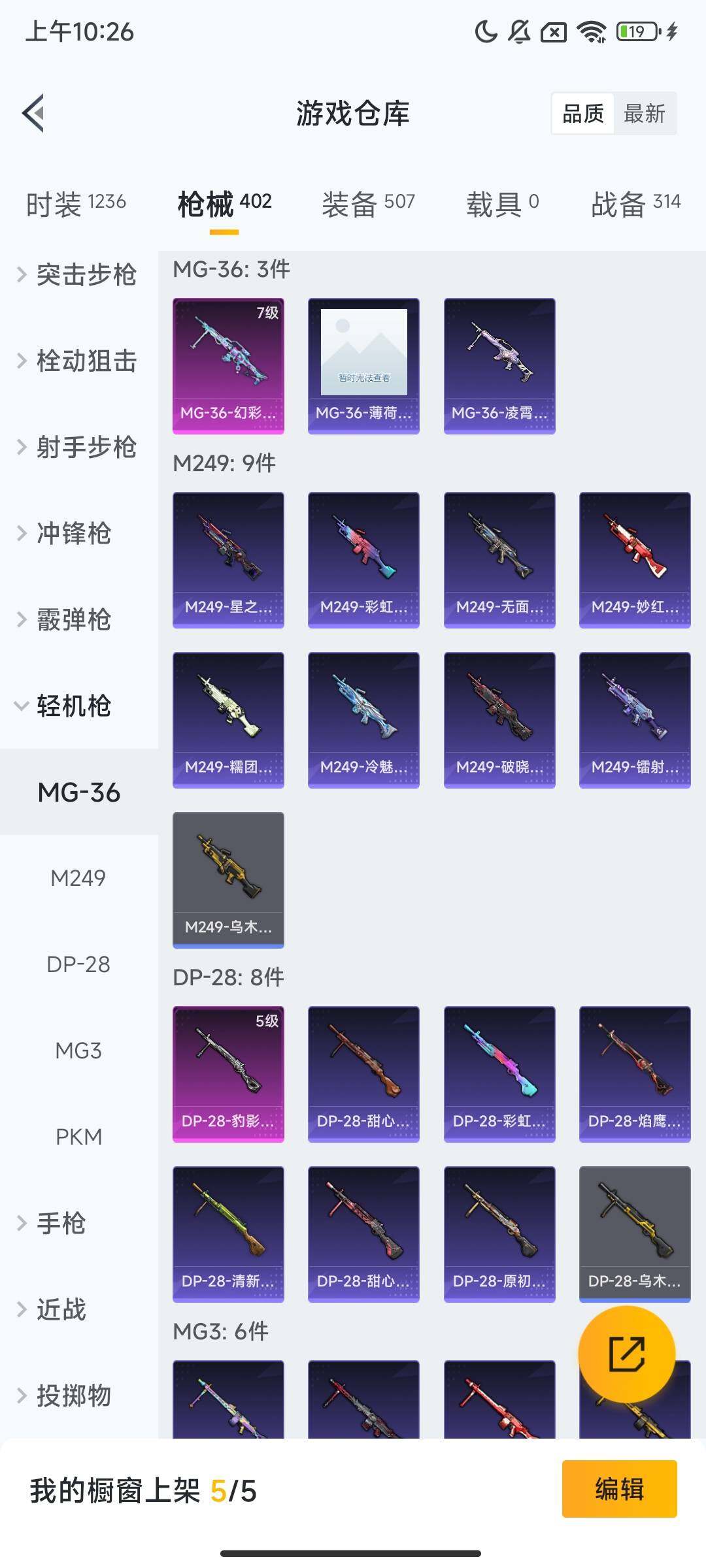Switch to the 时装 tab
Image resolution: width=706 pixels, height=1568 pixels.
pyautogui.click(x=76, y=204)
